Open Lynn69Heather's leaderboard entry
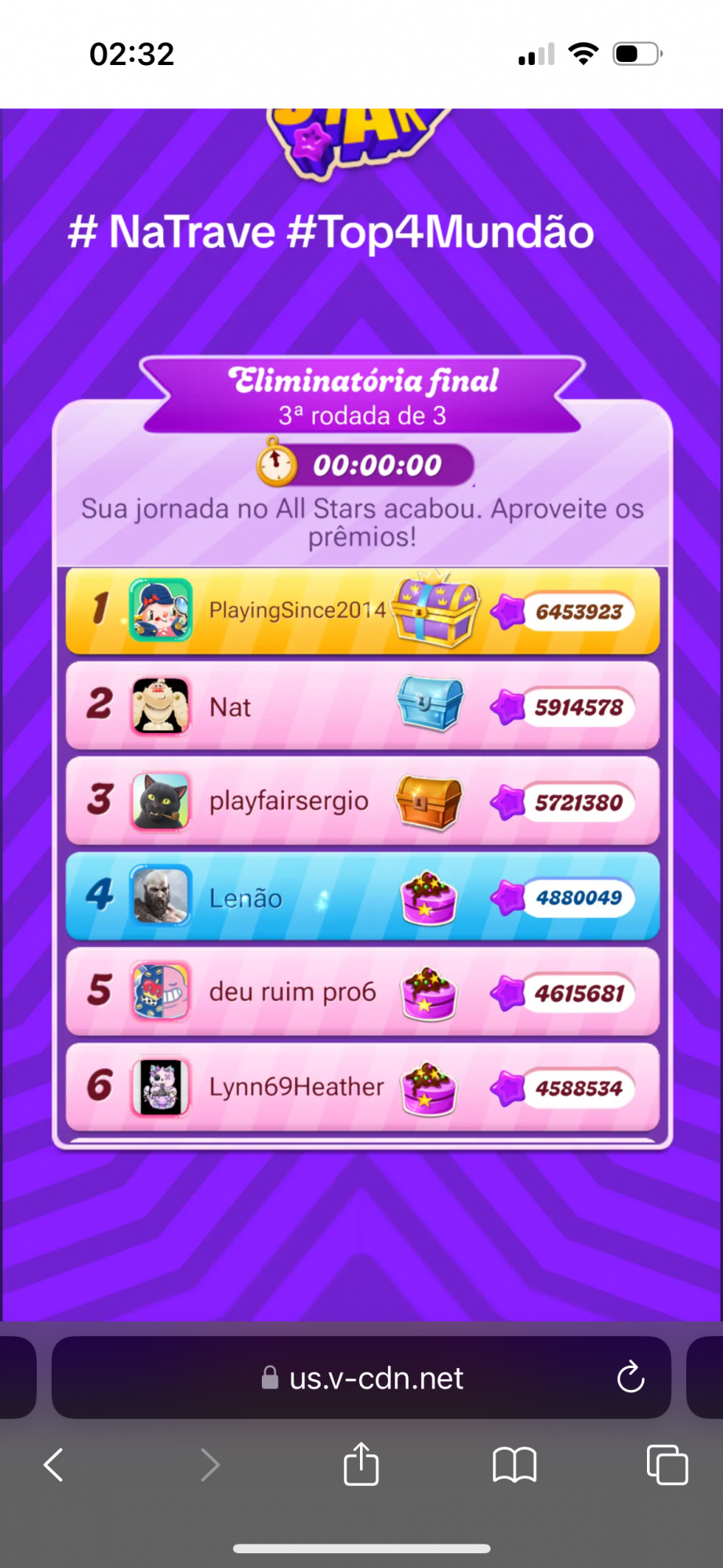The image size is (723, 1568). [x=362, y=1087]
